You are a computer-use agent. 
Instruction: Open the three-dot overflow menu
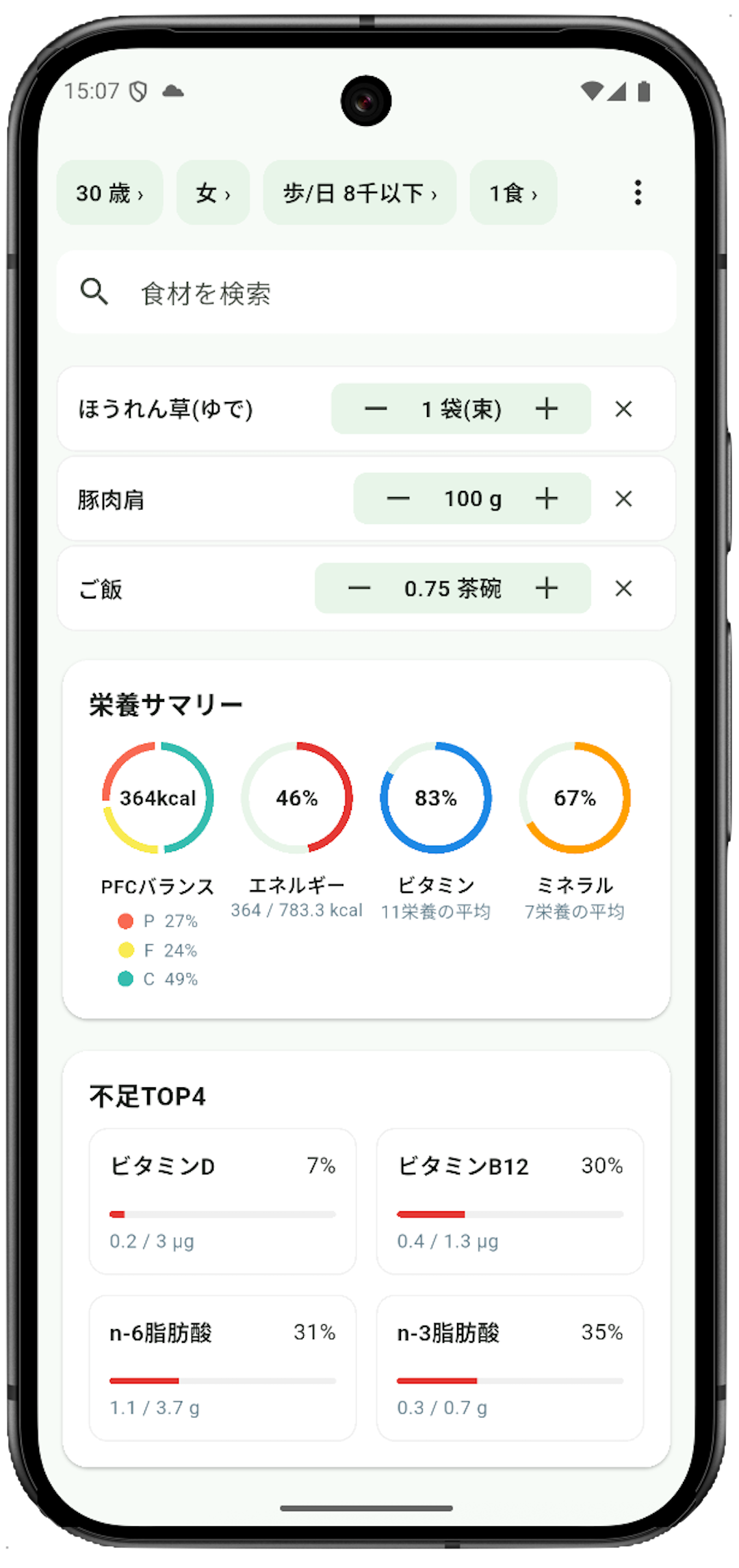tap(638, 193)
